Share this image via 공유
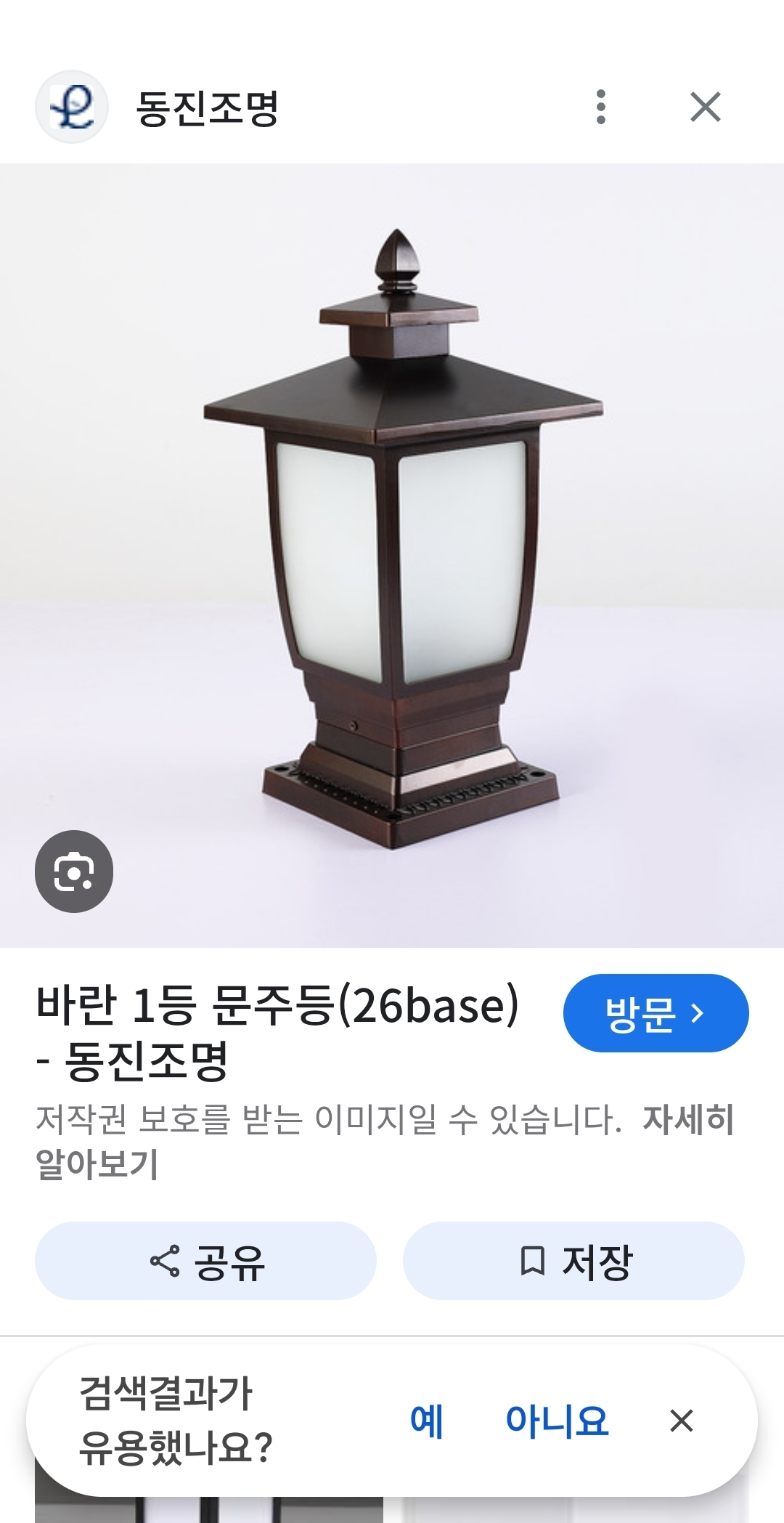Image resolution: width=784 pixels, height=1523 pixels. [x=206, y=1261]
